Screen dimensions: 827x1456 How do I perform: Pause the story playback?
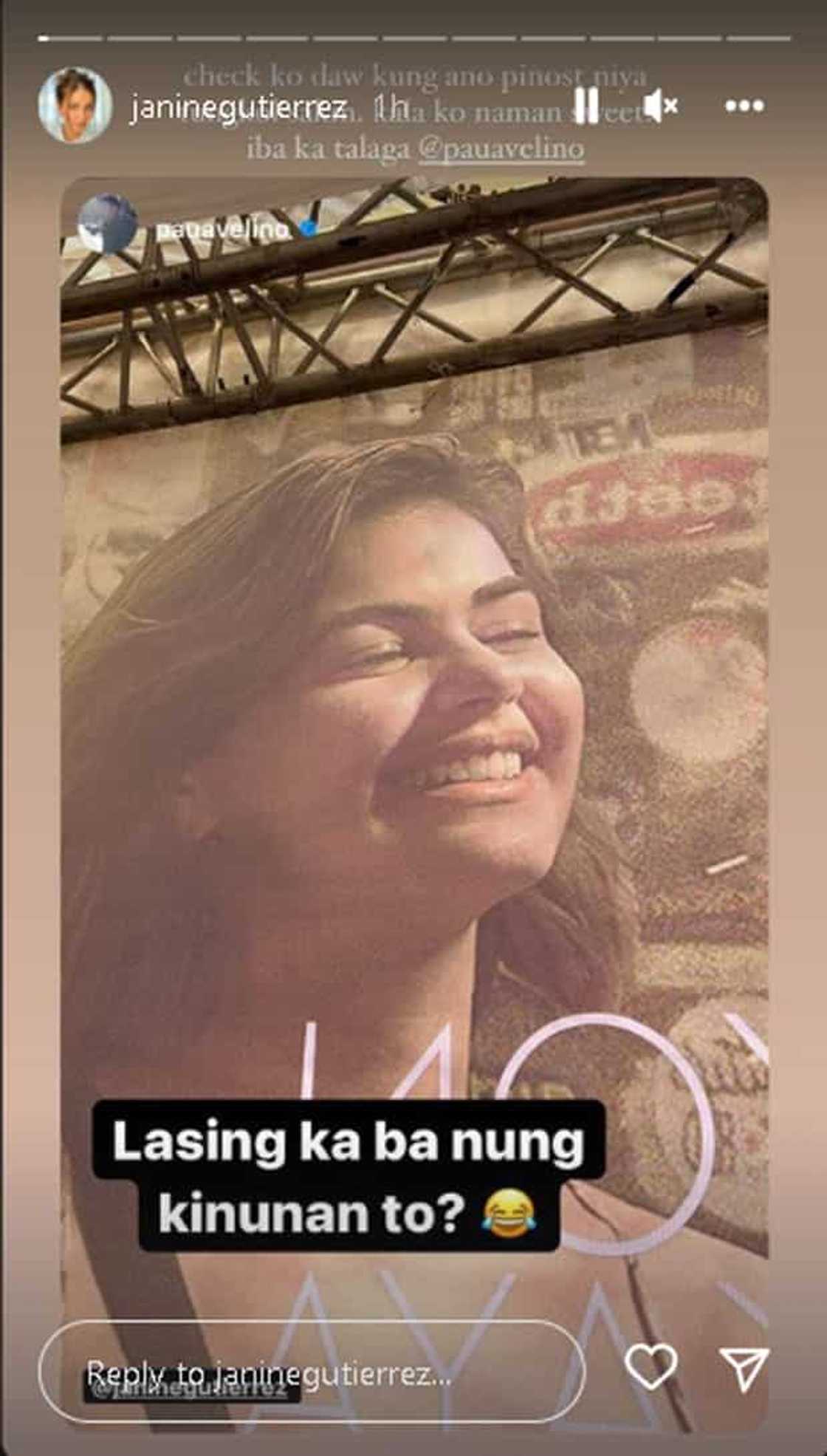click(x=586, y=106)
